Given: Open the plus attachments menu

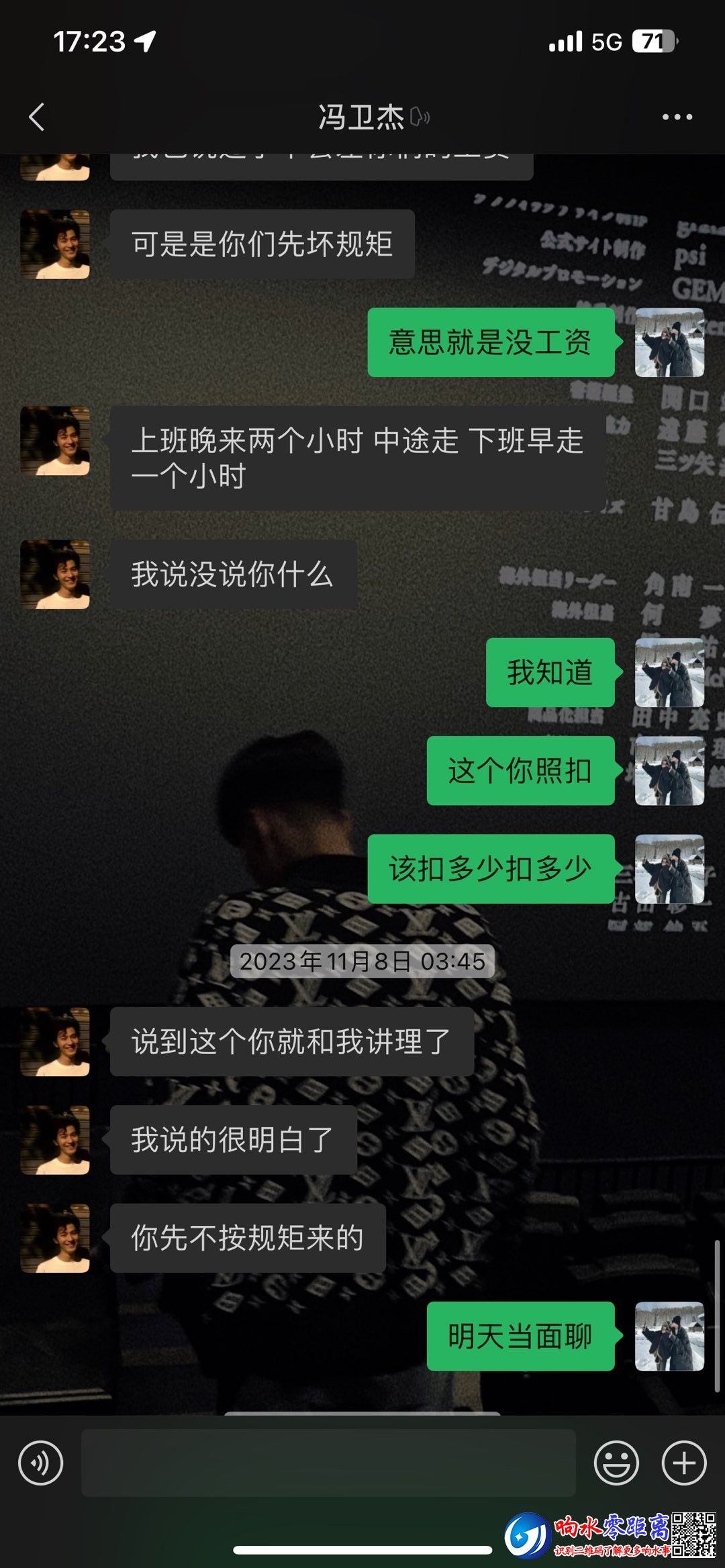Looking at the screenshot, I should (x=684, y=1463).
